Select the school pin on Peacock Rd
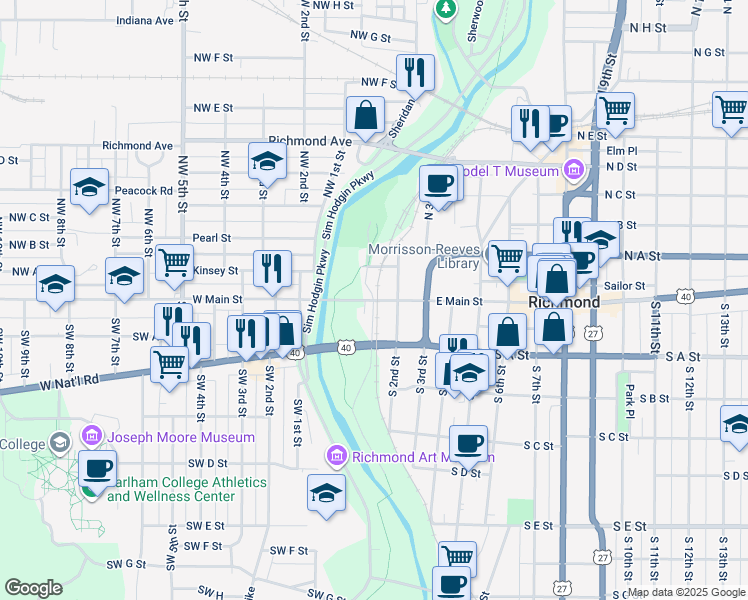 click(89, 186)
